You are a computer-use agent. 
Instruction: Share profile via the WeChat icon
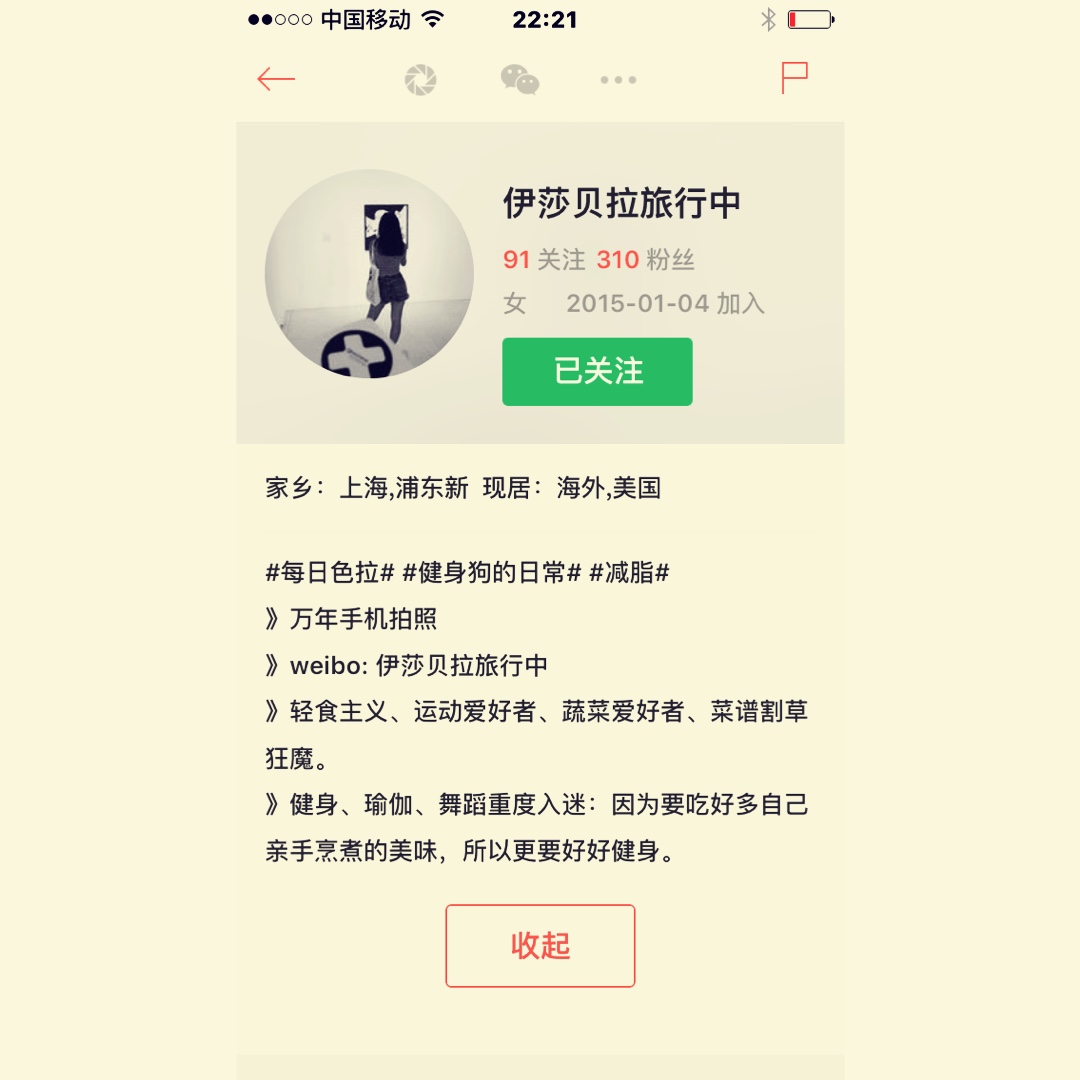click(520, 80)
